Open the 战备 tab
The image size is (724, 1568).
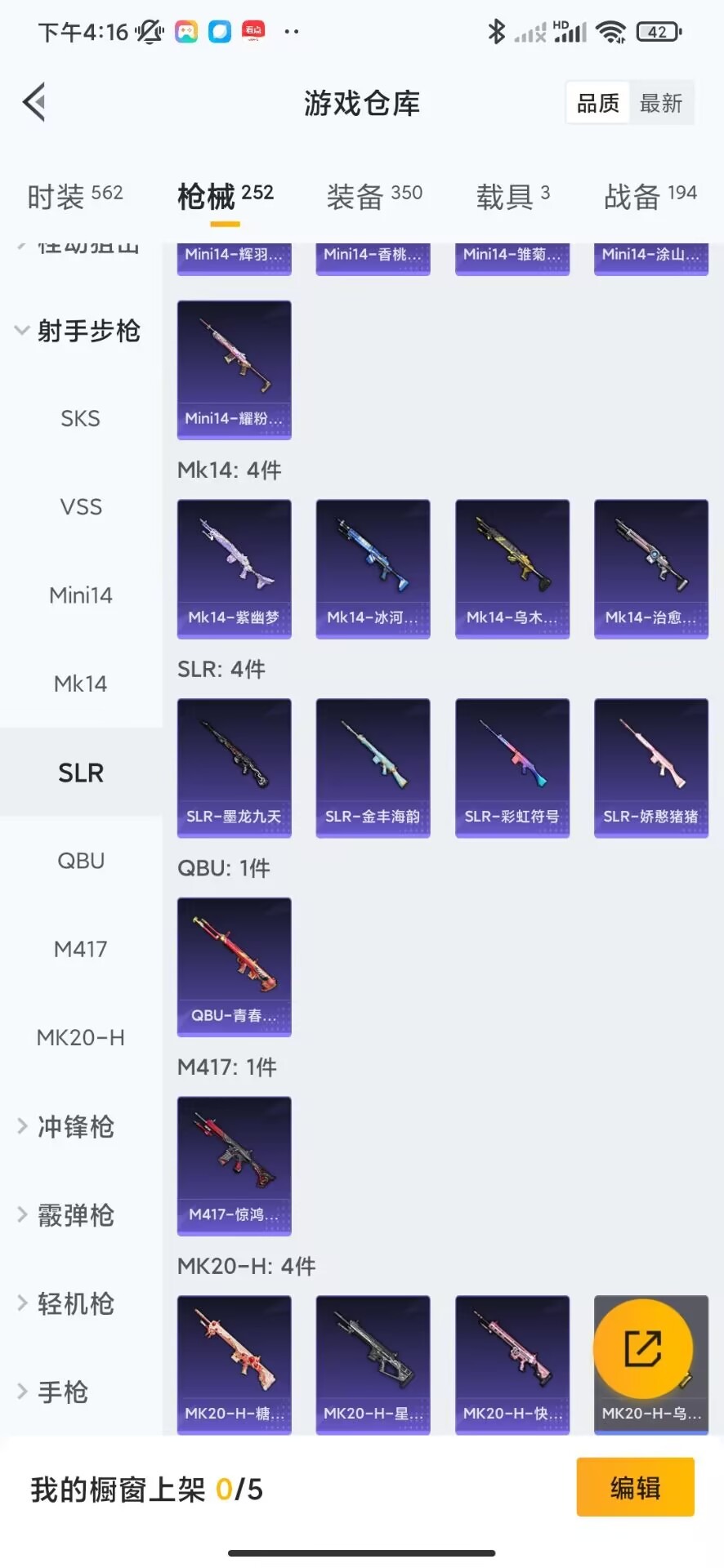coord(650,196)
